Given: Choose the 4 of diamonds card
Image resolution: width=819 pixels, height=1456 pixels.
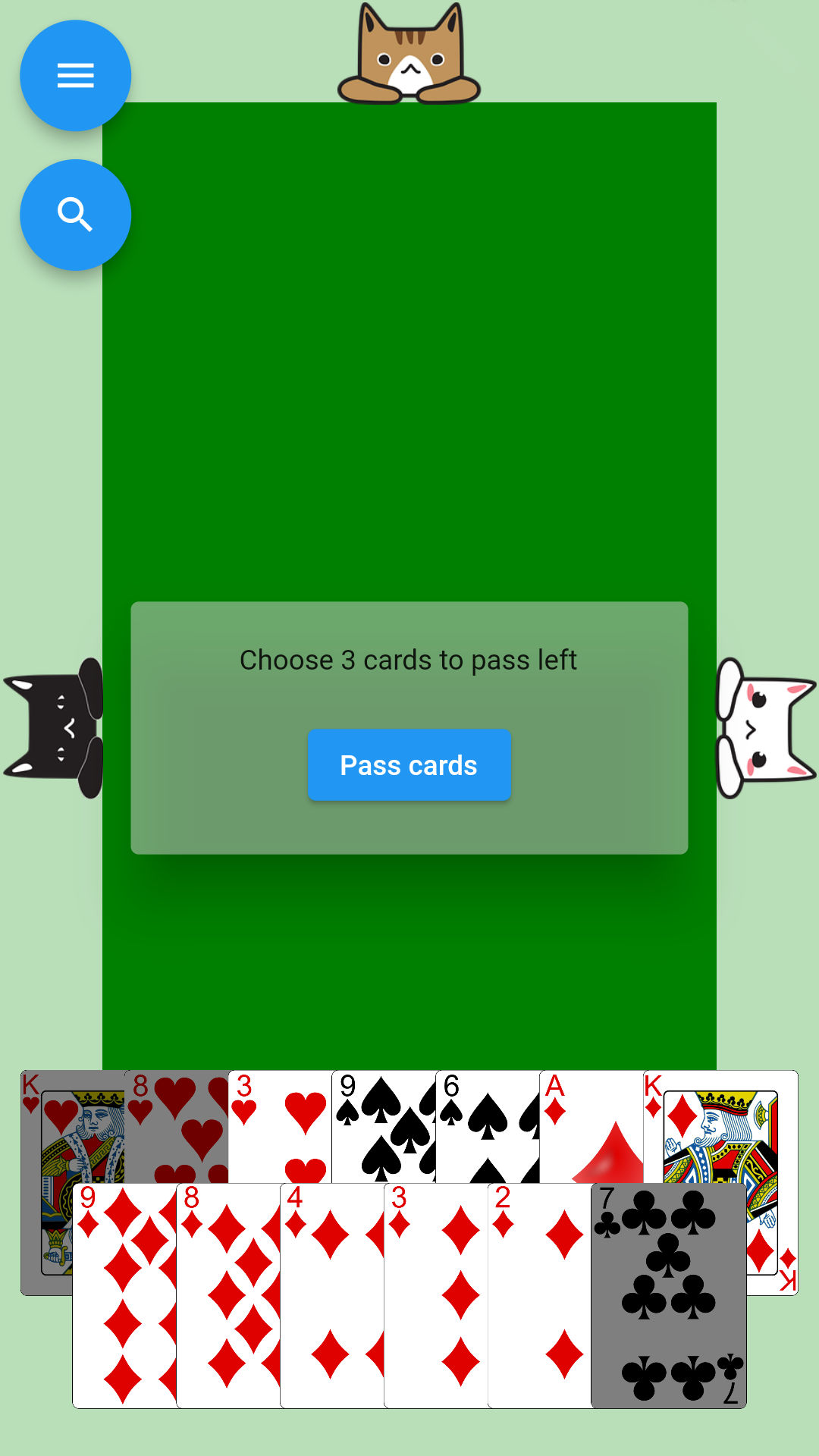Looking at the screenshot, I should tap(332, 1295).
